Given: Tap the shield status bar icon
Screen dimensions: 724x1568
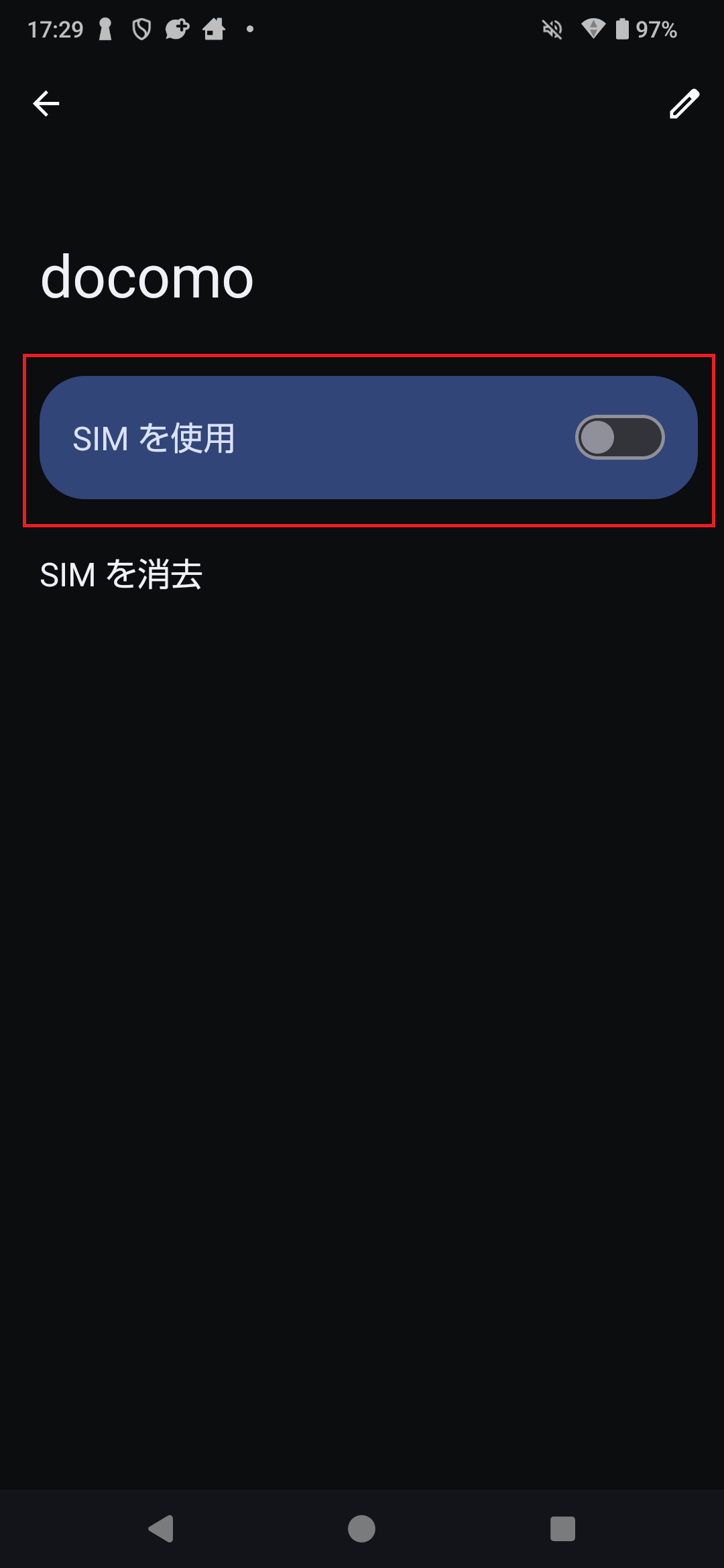Looking at the screenshot, I should 141,28.
